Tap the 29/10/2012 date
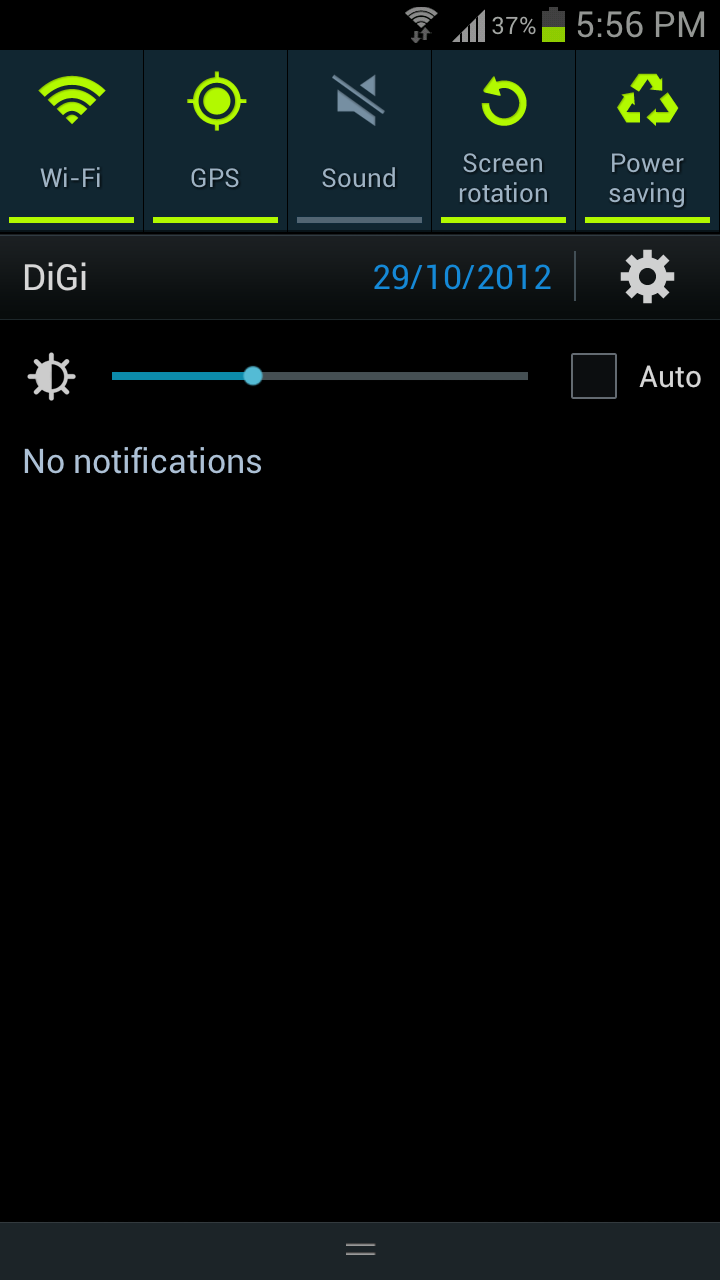Viewport: 720px width, 1280px height. point(462,277)
